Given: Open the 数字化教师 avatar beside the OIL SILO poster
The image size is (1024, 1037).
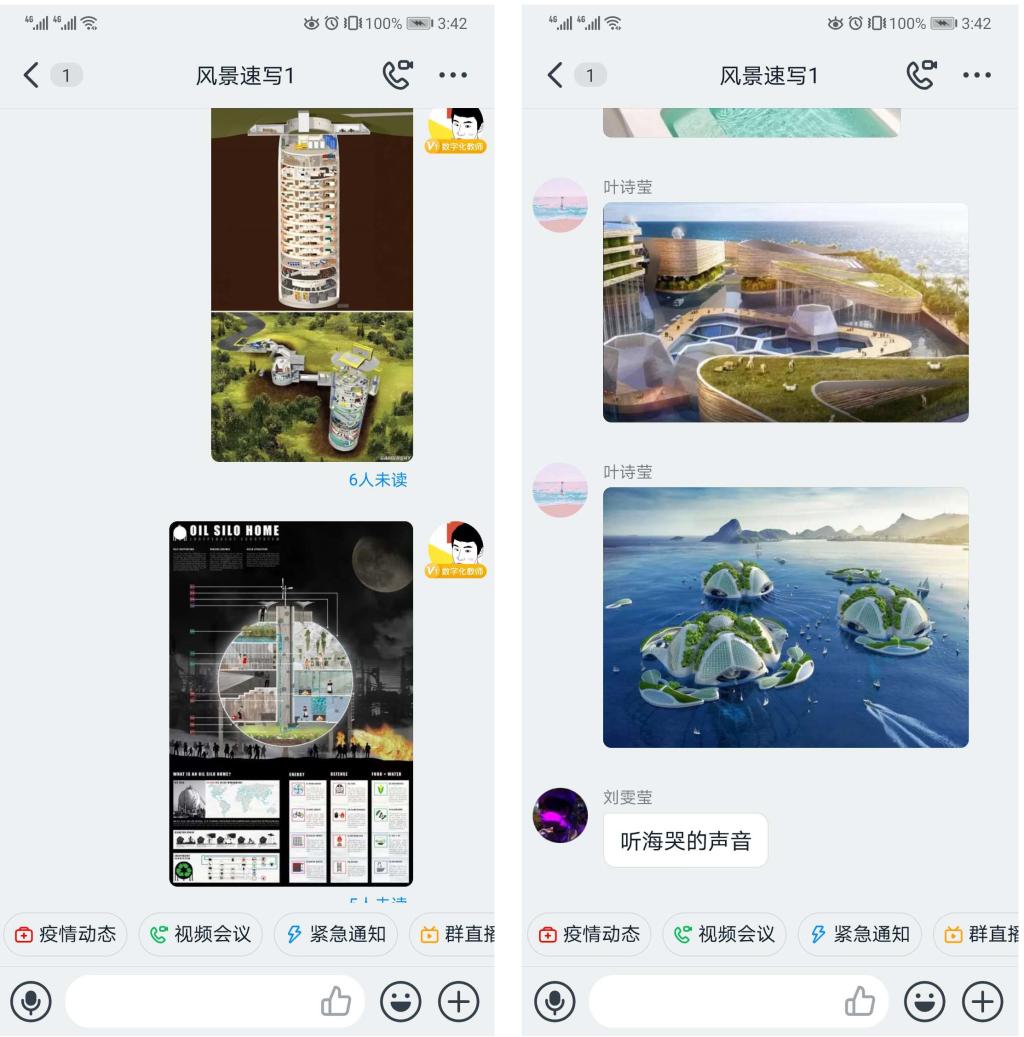Looking at the screenshot, I should (455, 550).
